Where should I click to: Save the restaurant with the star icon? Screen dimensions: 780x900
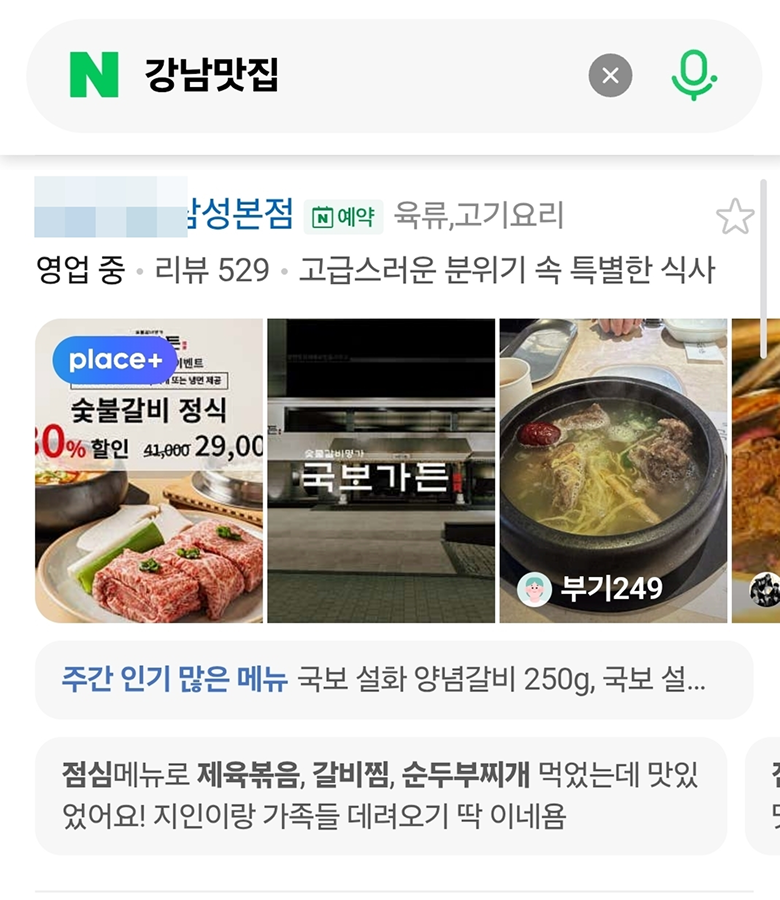pos(735,216)
